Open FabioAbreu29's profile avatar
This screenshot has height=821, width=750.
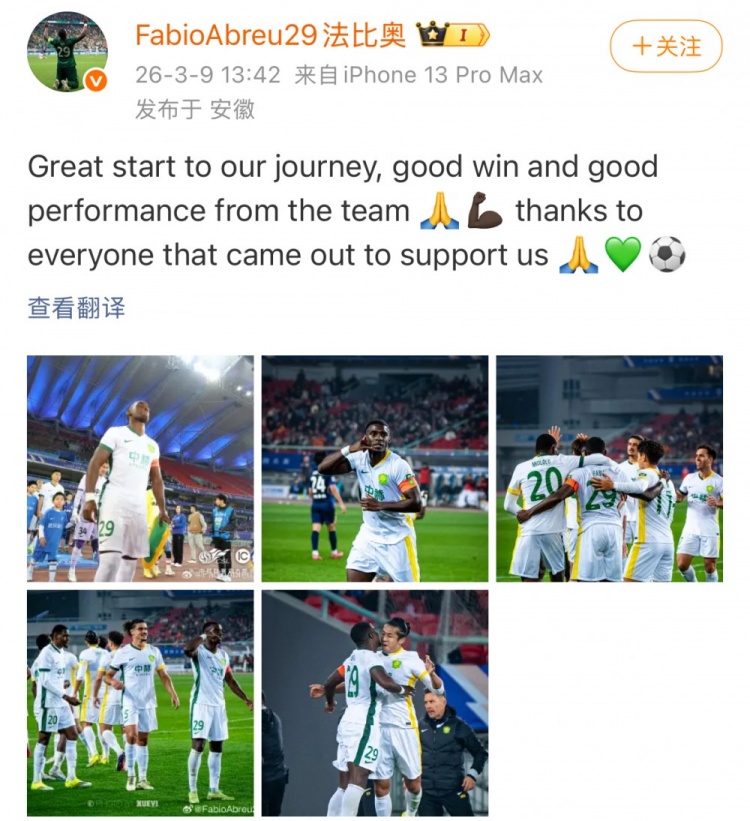67,52
